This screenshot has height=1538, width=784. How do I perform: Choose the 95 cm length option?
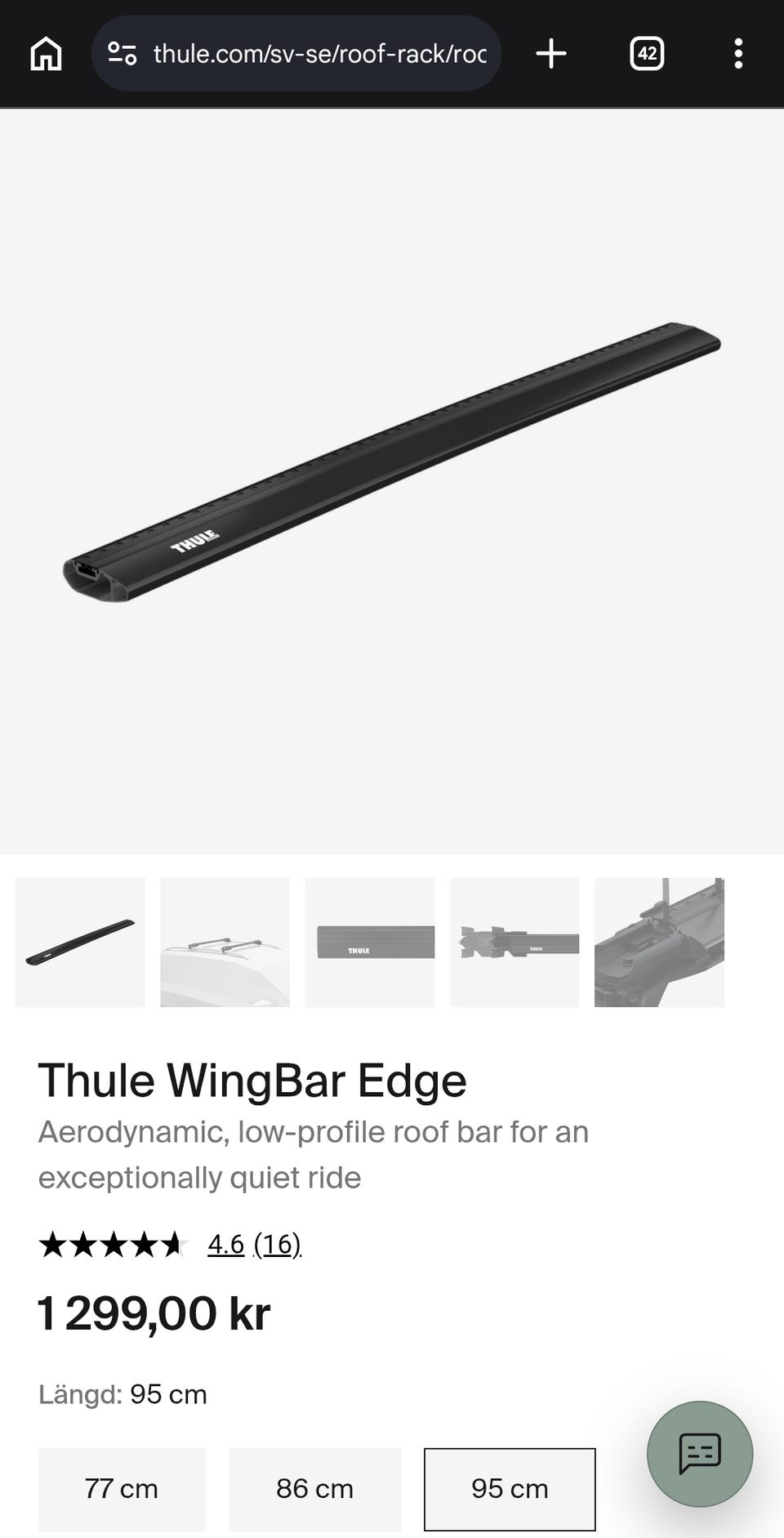pos(510,1489)
